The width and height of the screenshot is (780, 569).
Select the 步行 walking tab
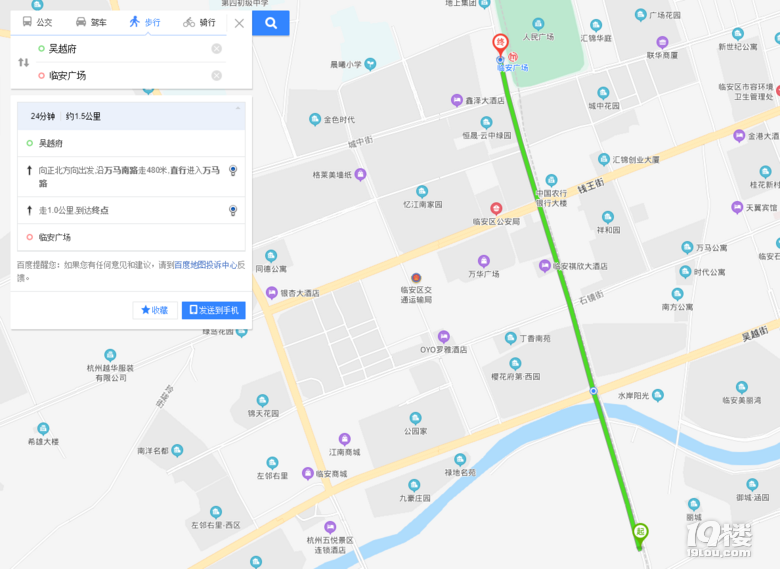(144, 22)
